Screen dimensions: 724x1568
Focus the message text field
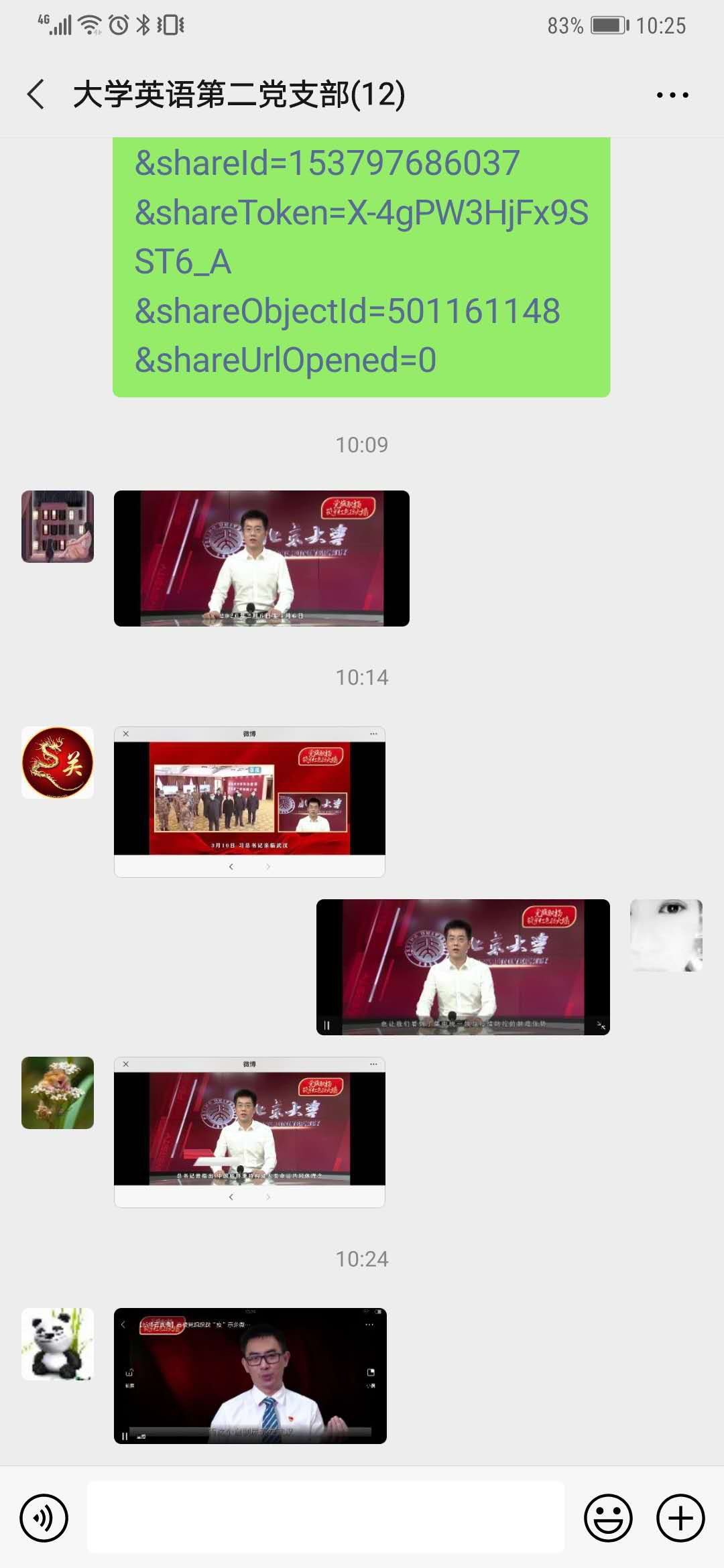point(326,1518)
